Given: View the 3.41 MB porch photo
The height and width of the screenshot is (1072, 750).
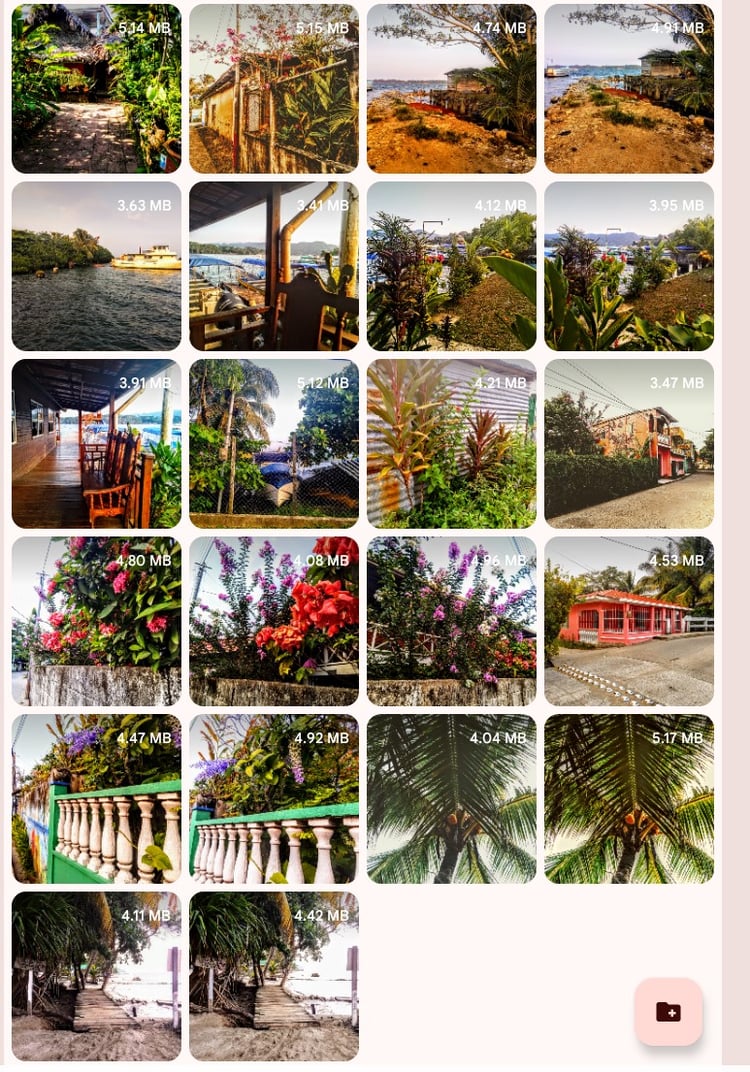Looking at the screenshot, I should tap(273, 266).
